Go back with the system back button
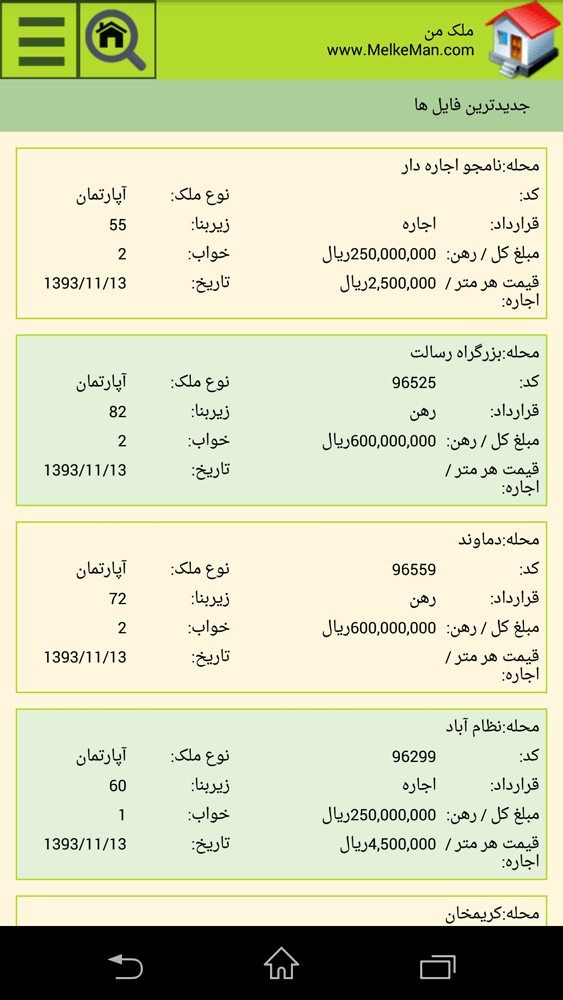This screenshot has height=1000, width=563. click(x=125, y=965)
